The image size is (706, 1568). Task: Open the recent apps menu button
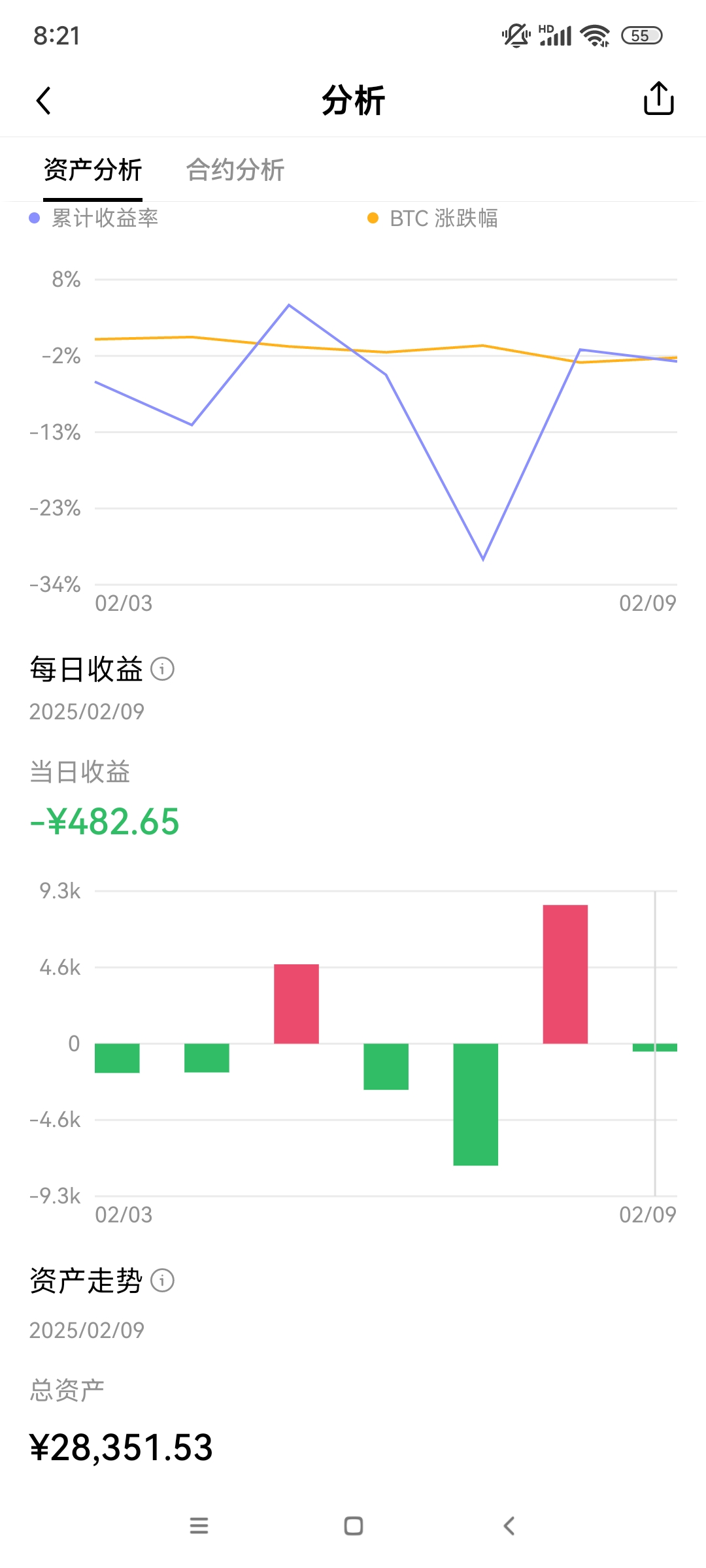click(x=199, y=1526)
